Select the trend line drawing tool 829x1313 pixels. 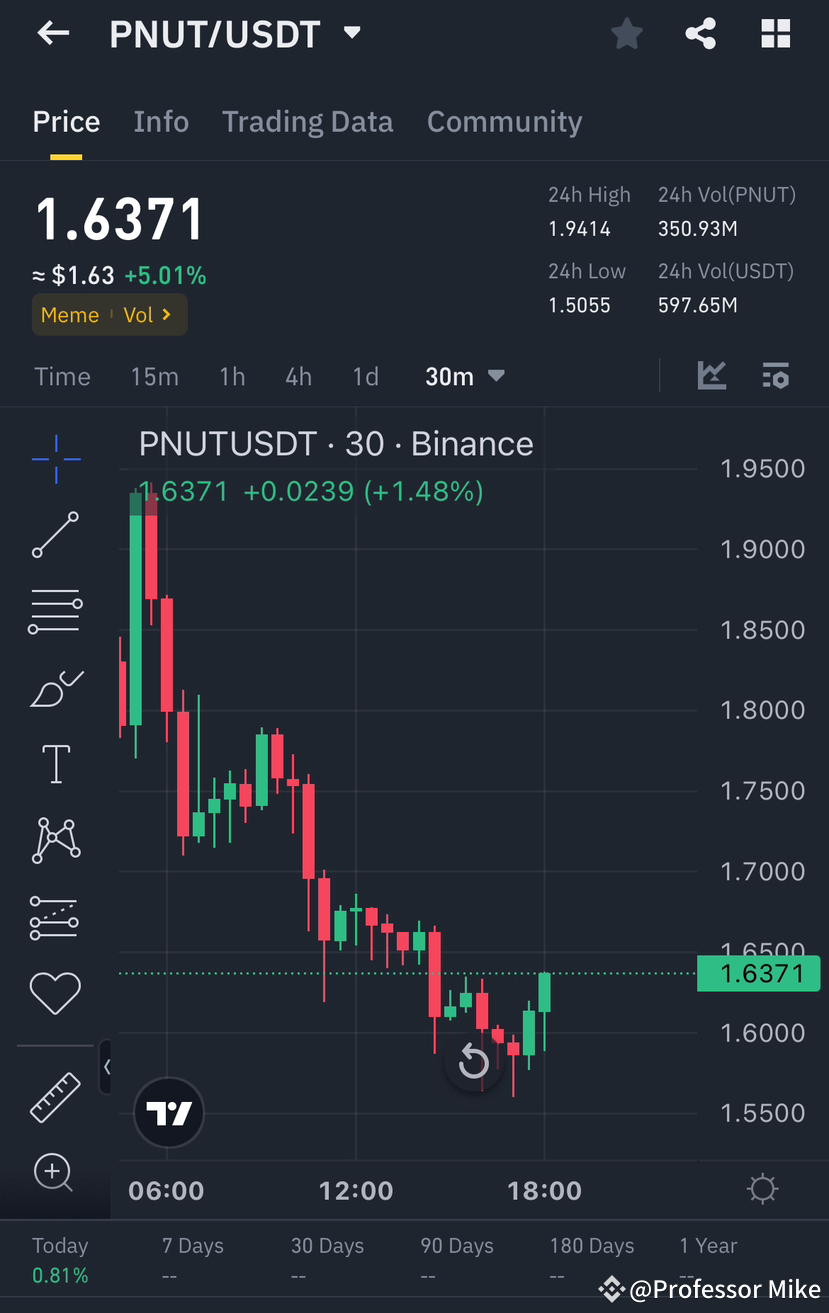(55, 535)
